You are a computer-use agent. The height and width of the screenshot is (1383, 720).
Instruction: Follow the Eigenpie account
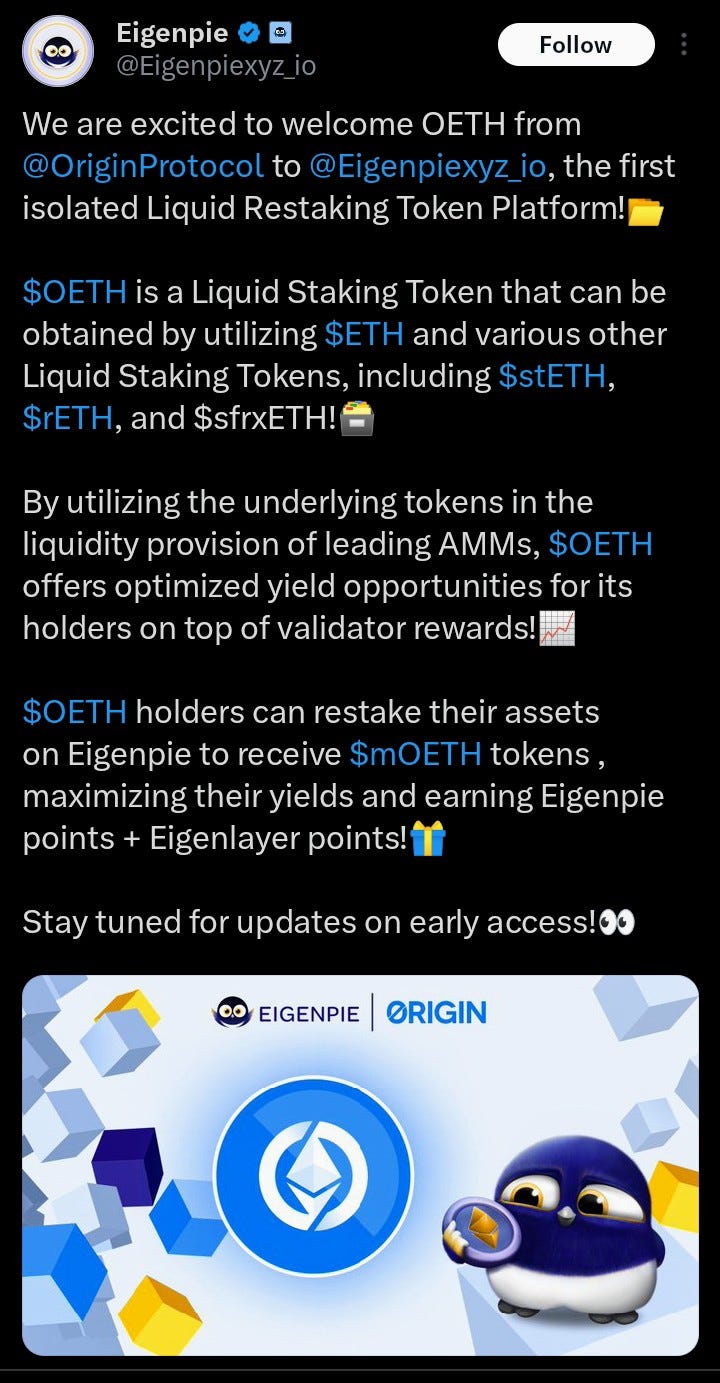tap(575, 45)
